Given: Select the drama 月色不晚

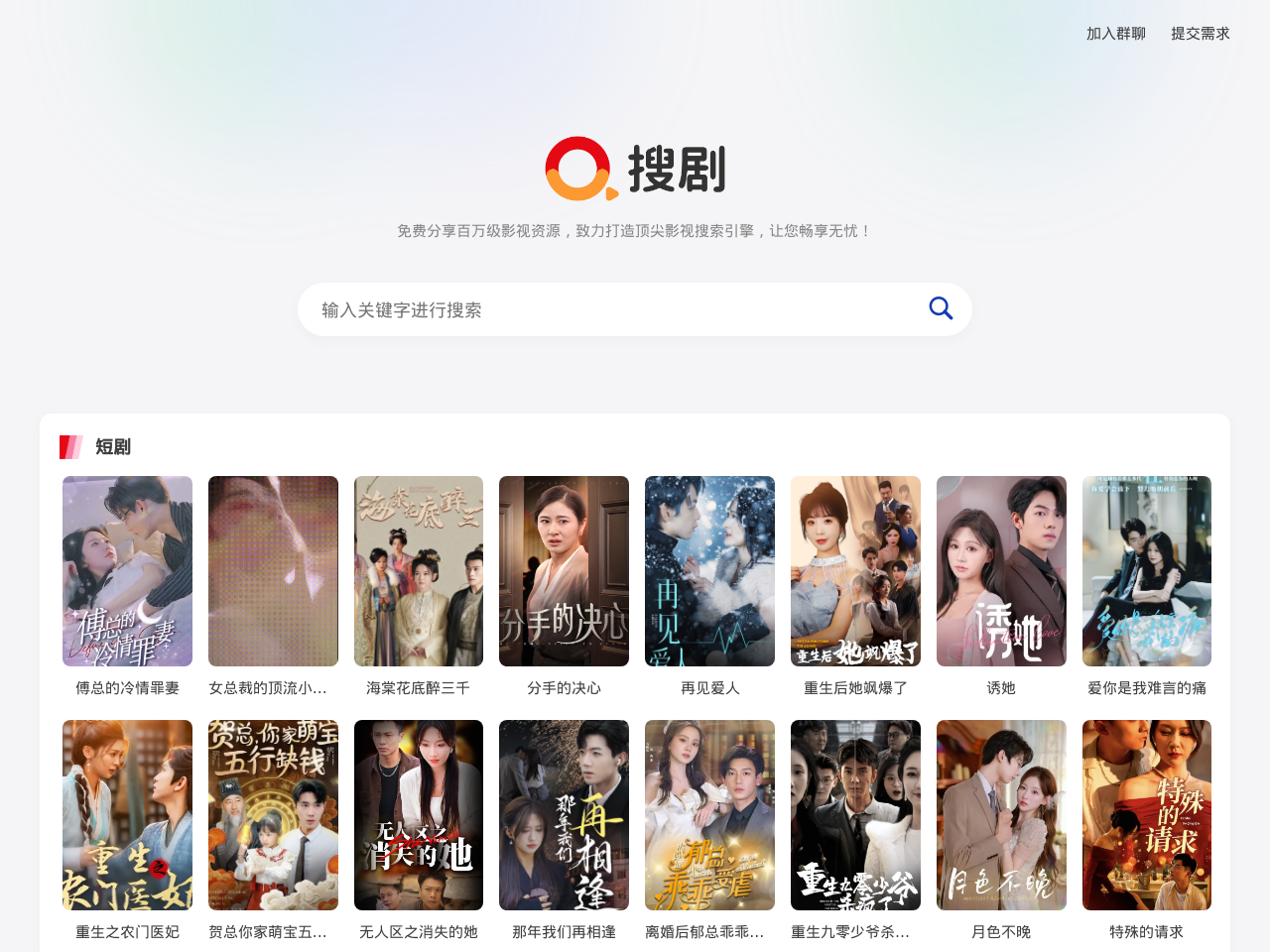Looking at the screenshot, I should click(x=1001, y=815).
